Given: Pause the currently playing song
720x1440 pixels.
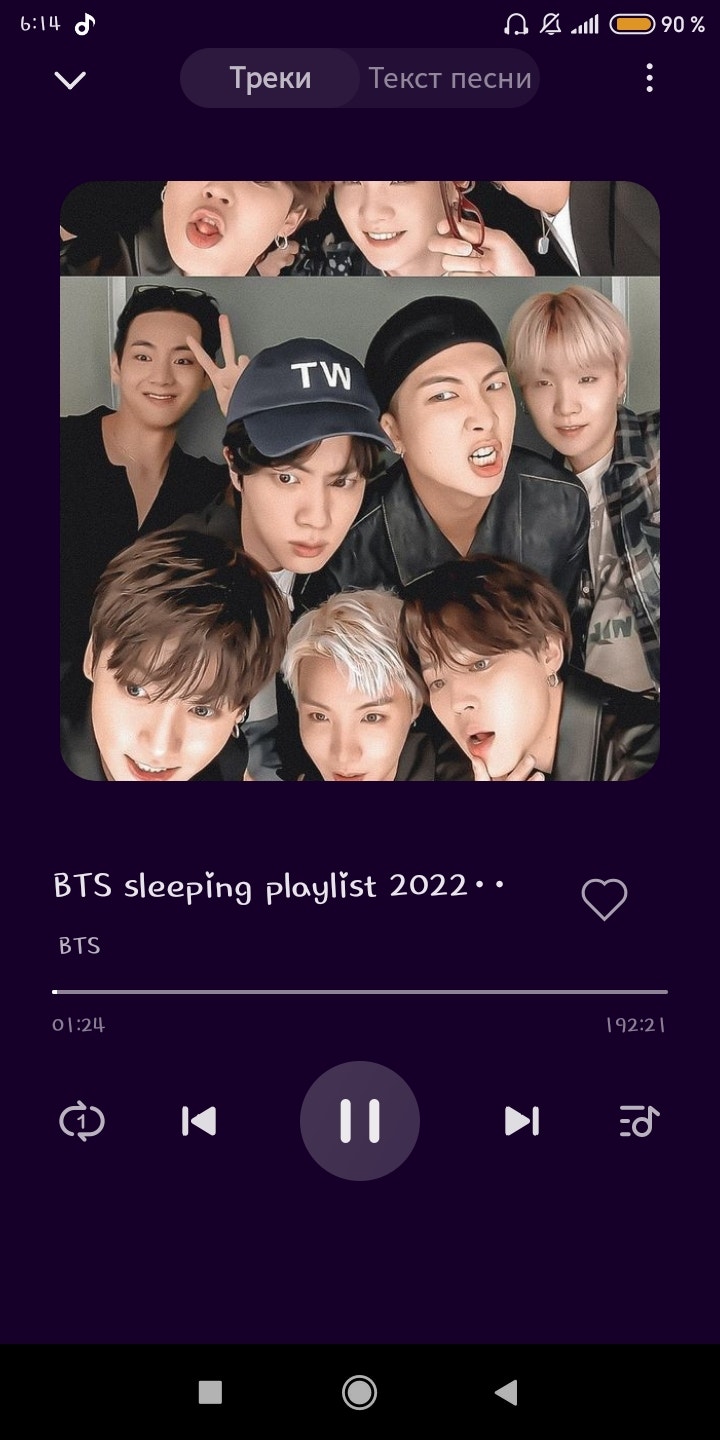Looking at the screenshot, I should click(x=360, y=1121).
